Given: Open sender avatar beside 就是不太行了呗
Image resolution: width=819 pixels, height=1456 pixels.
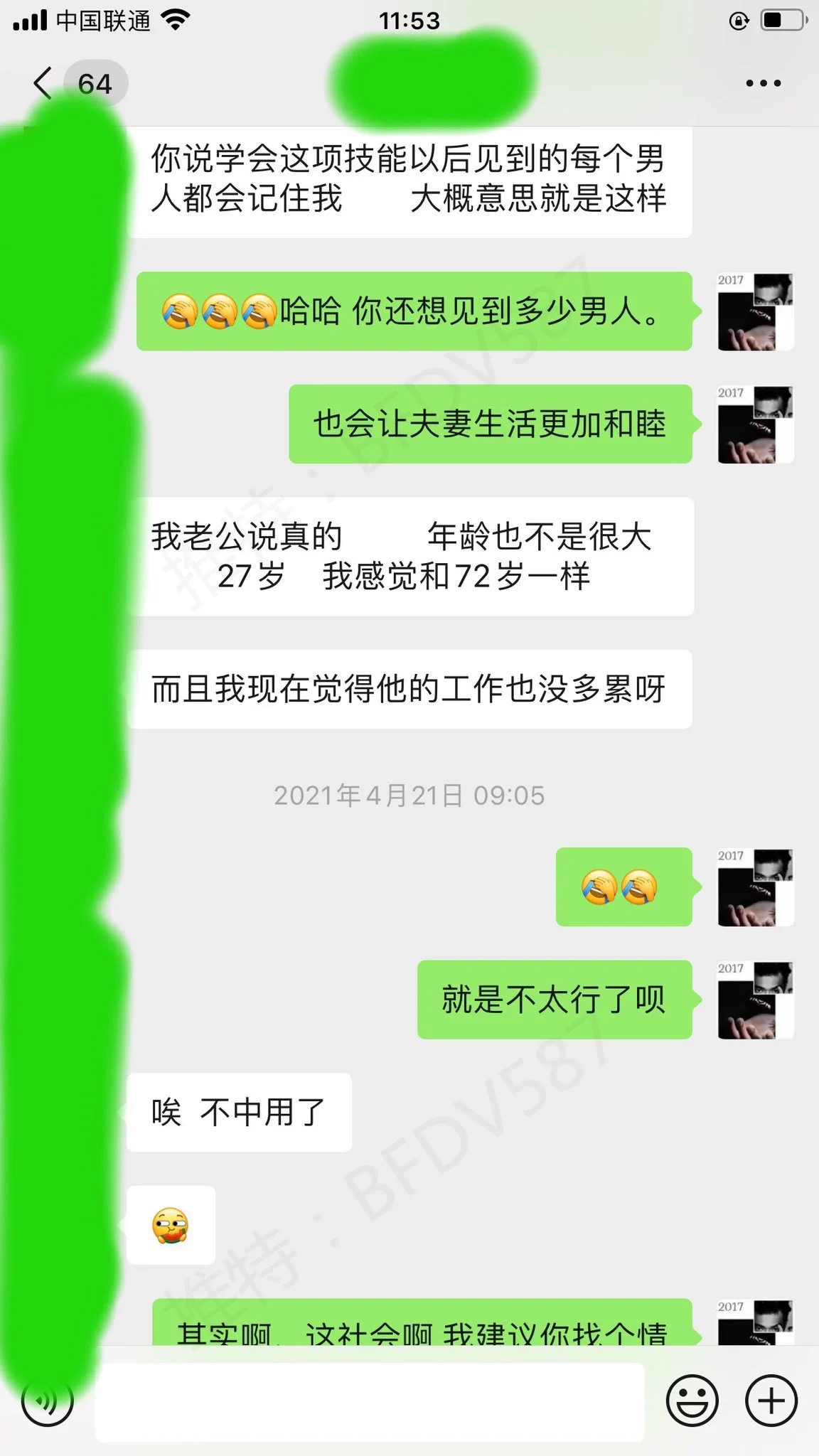Looking at the screenshot, I should coord(755,1000).
